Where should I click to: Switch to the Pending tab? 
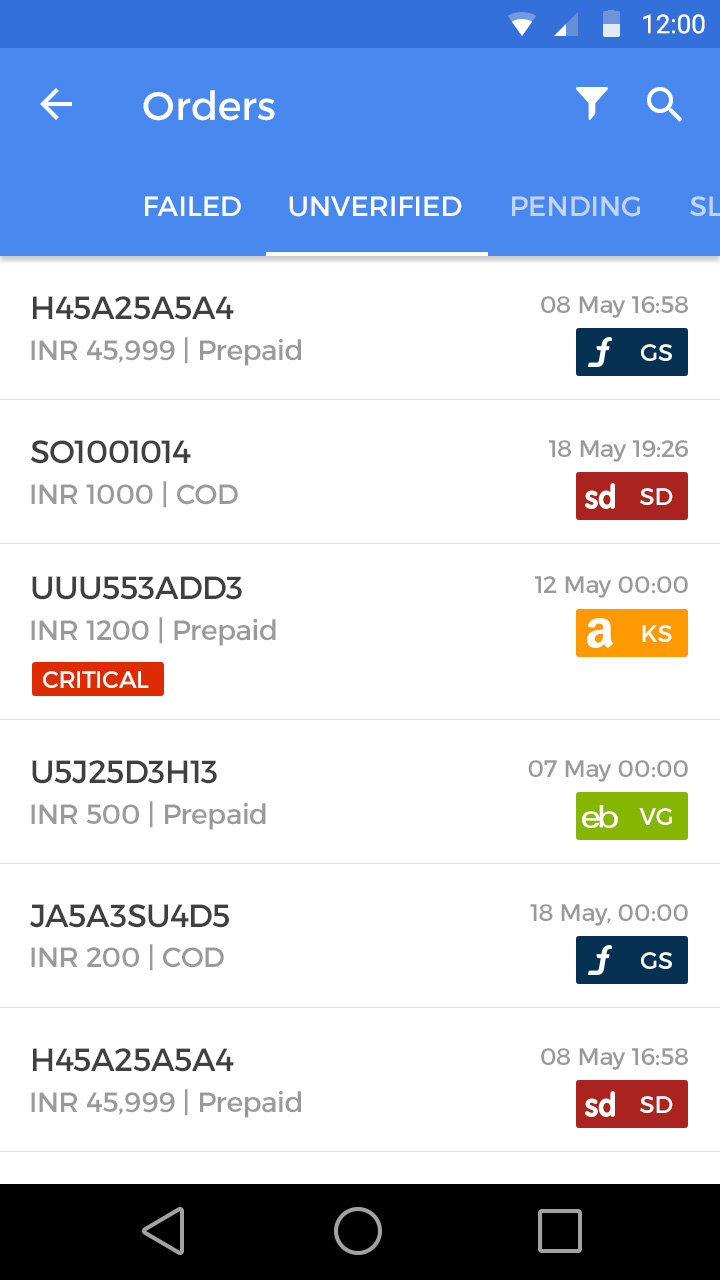(575, 207)
